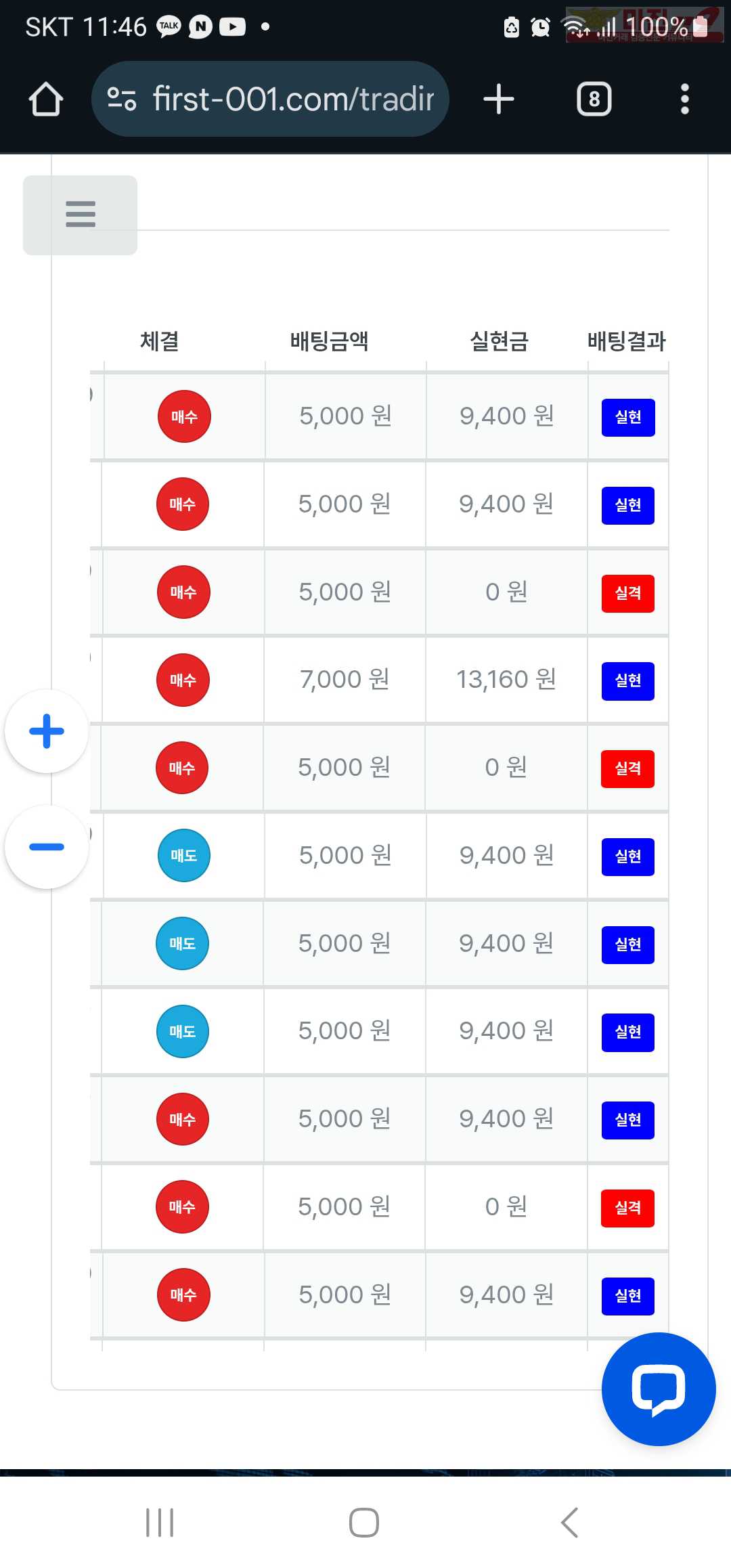Image resolution: width=731 pixels, height=1568 pixels.
Task: Open the tab switcher showing 8 tabs
Action: point(594,100)
